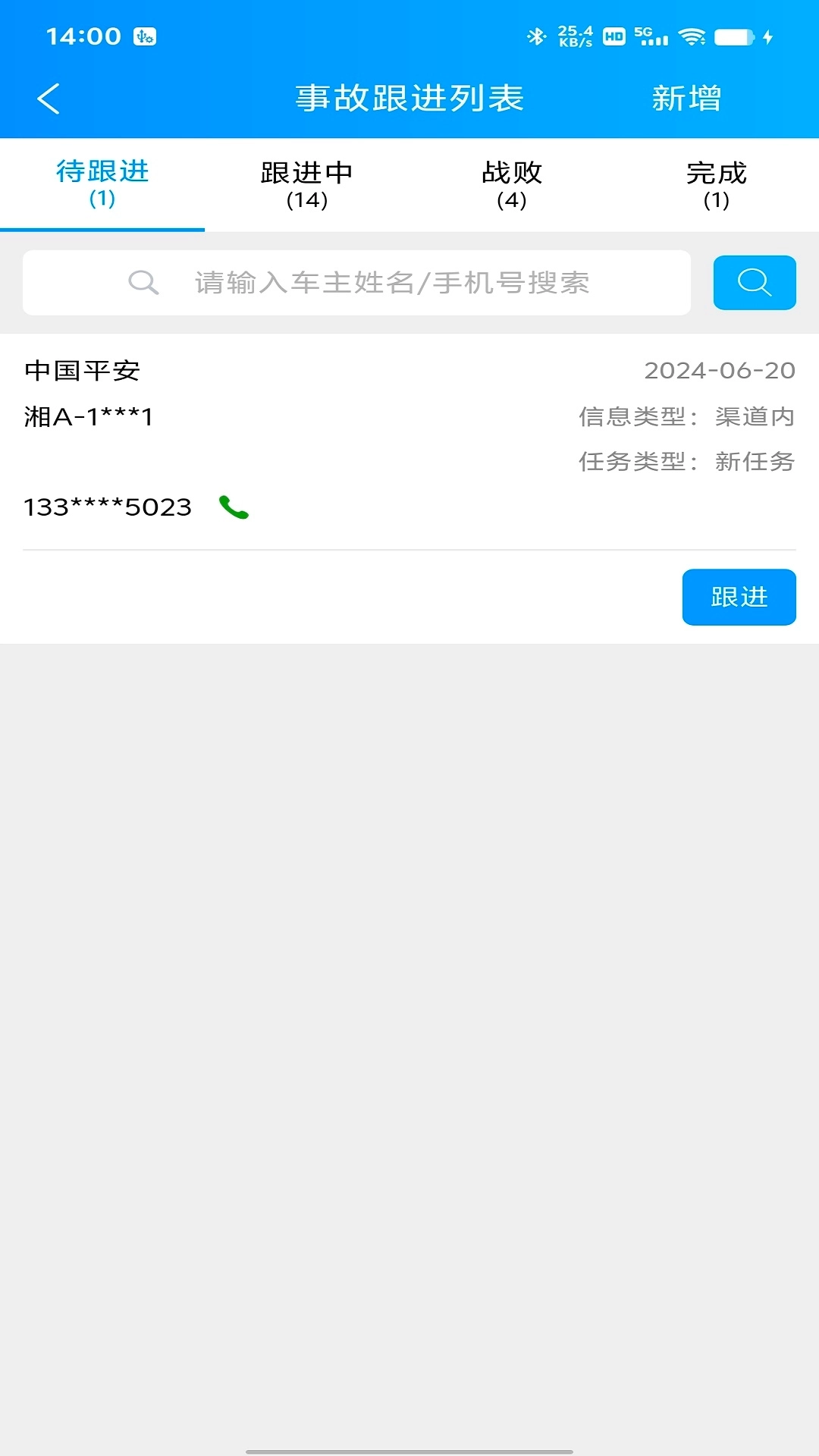Tap the Bluetooth icon in the status bar

538,34
